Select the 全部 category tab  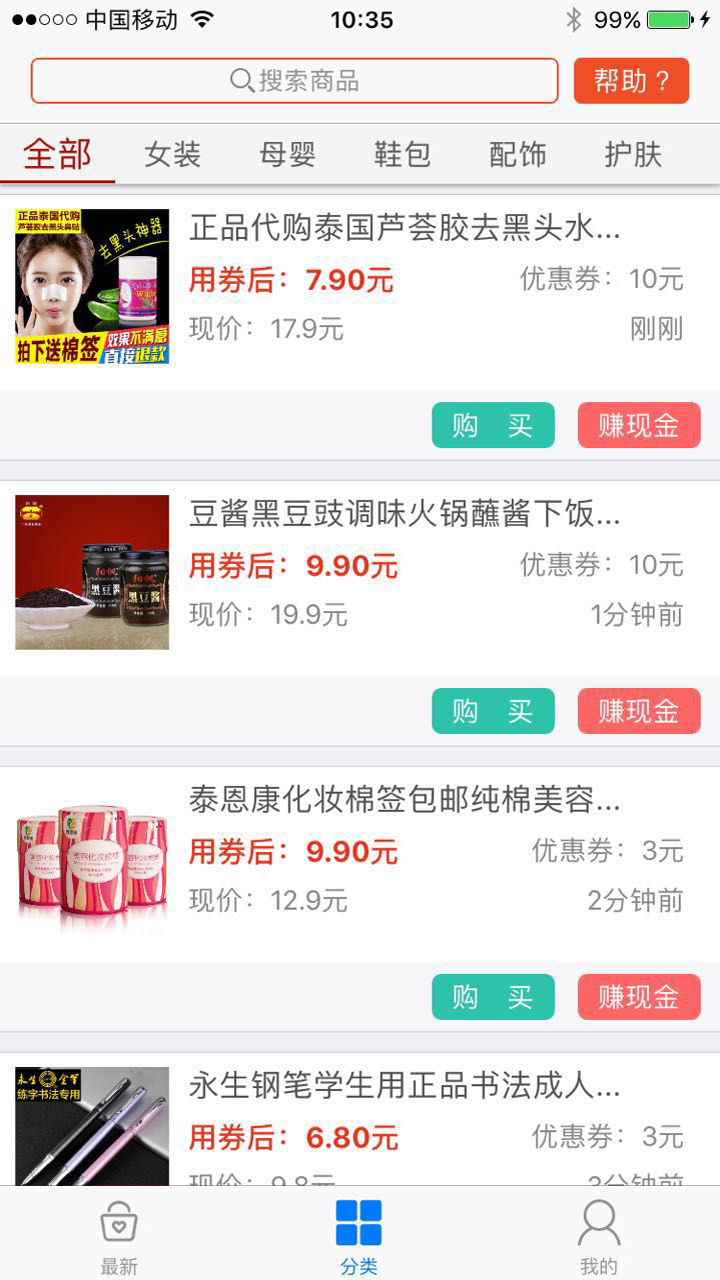pos(58,154)
